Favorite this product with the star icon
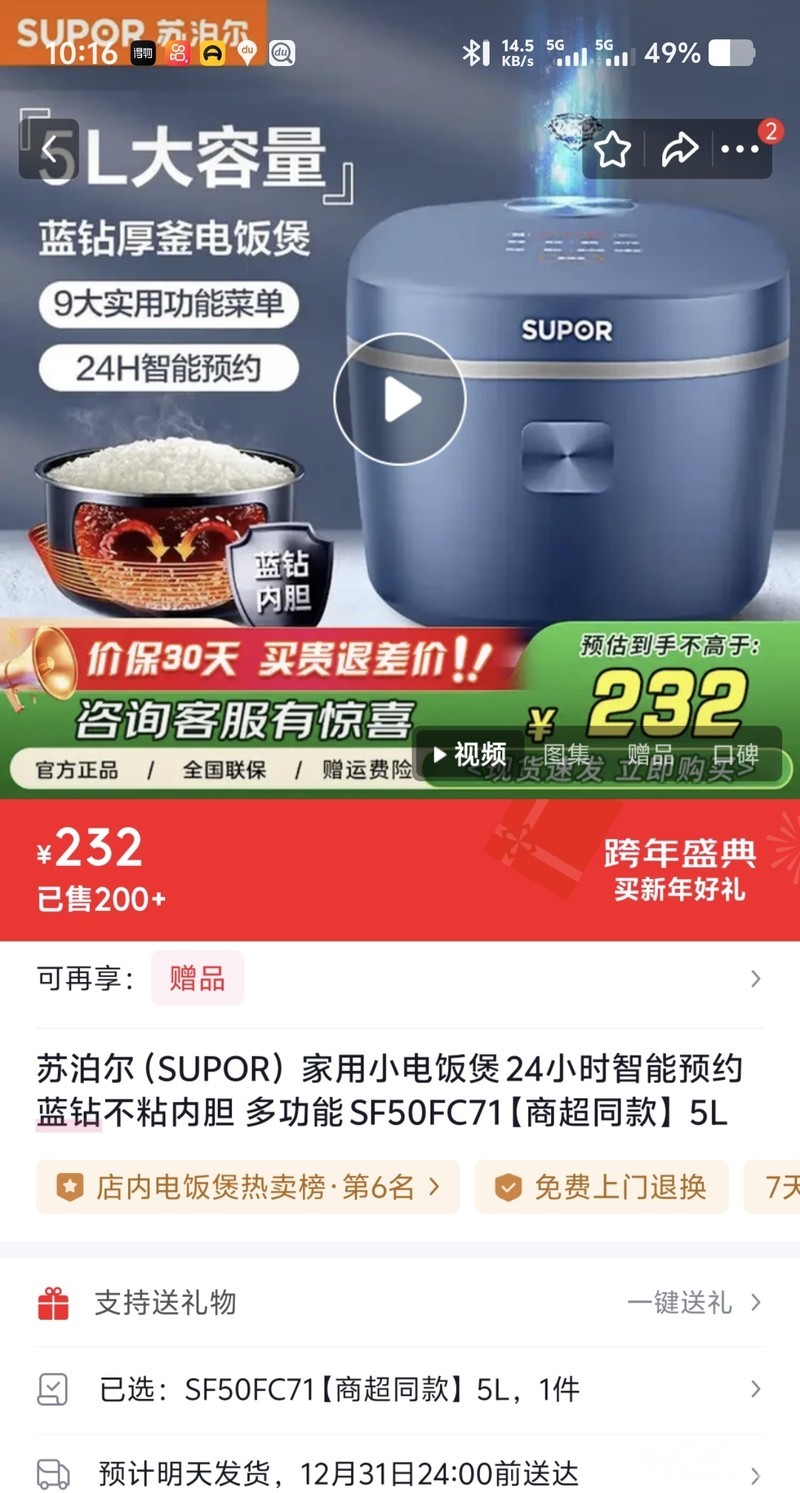800x1493 pixels. [x=613, y=150]
